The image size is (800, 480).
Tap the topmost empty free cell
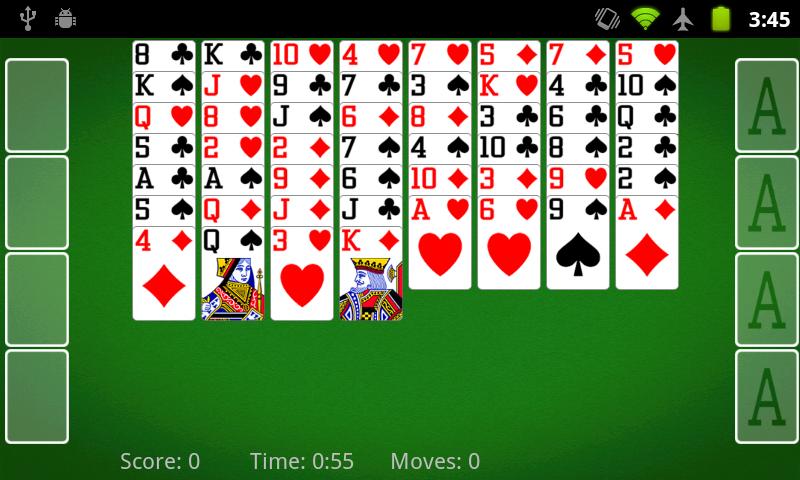coord(37,105)
